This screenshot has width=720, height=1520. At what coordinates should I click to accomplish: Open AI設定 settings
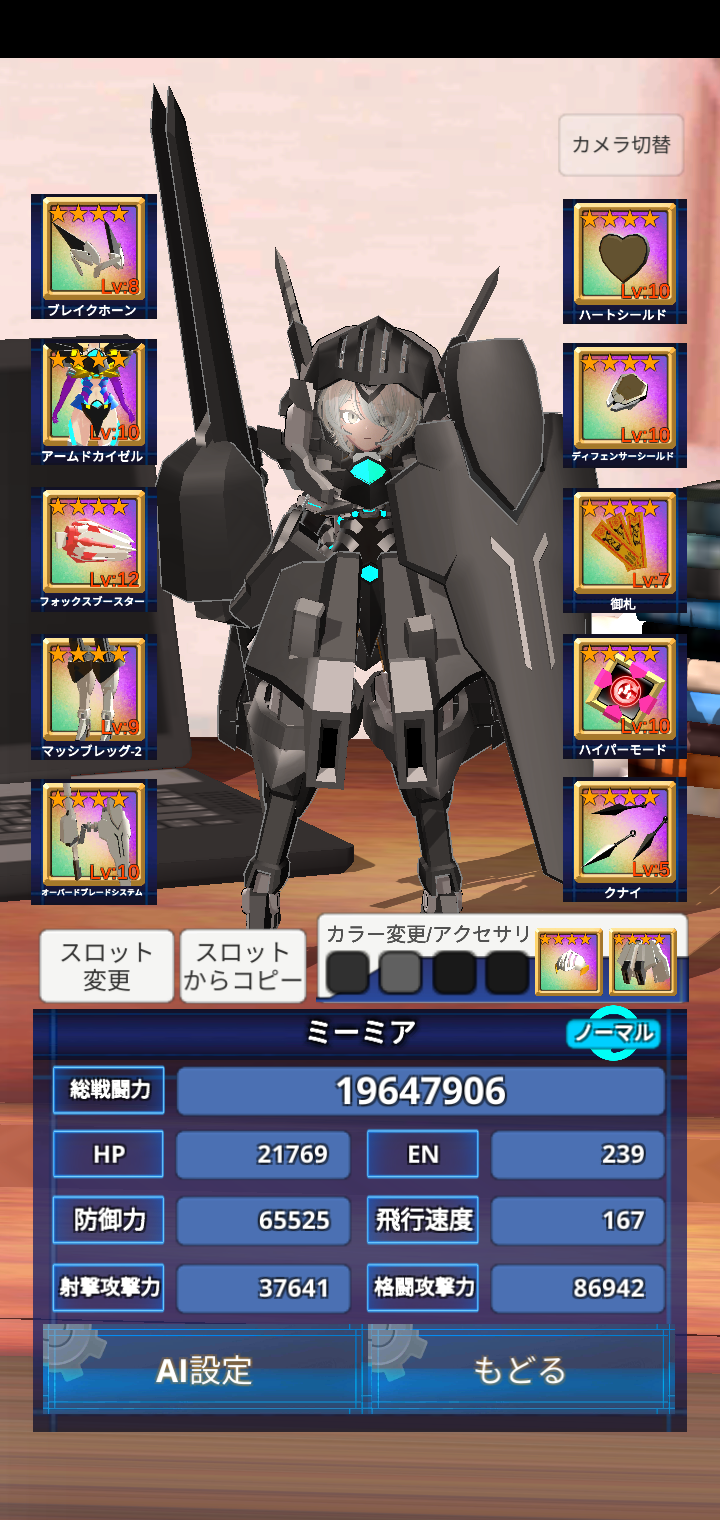[204, 1370]
